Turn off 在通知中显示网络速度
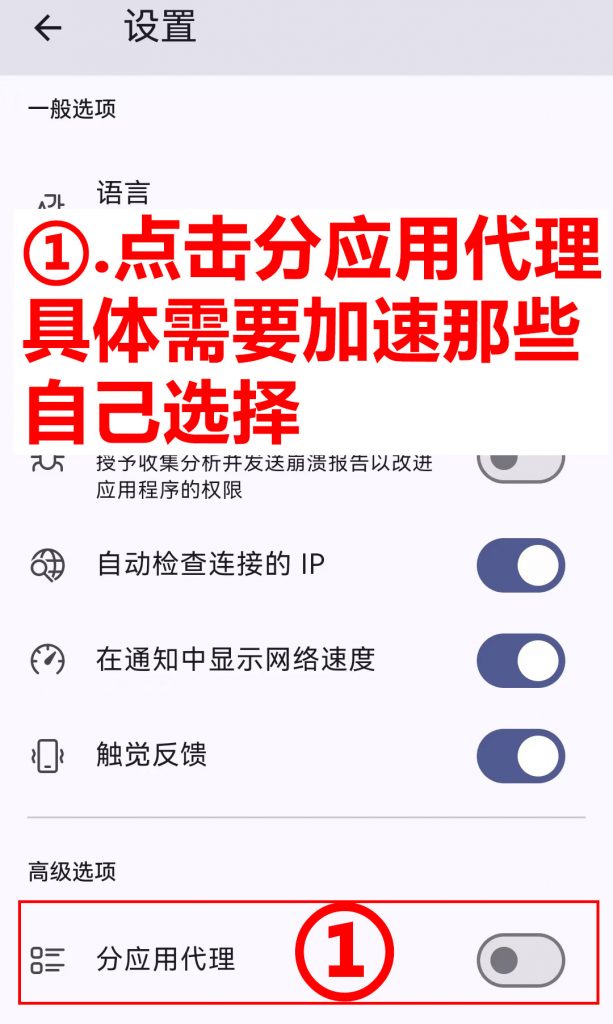Screen dimensions: 613x1024 coord(521,660)
